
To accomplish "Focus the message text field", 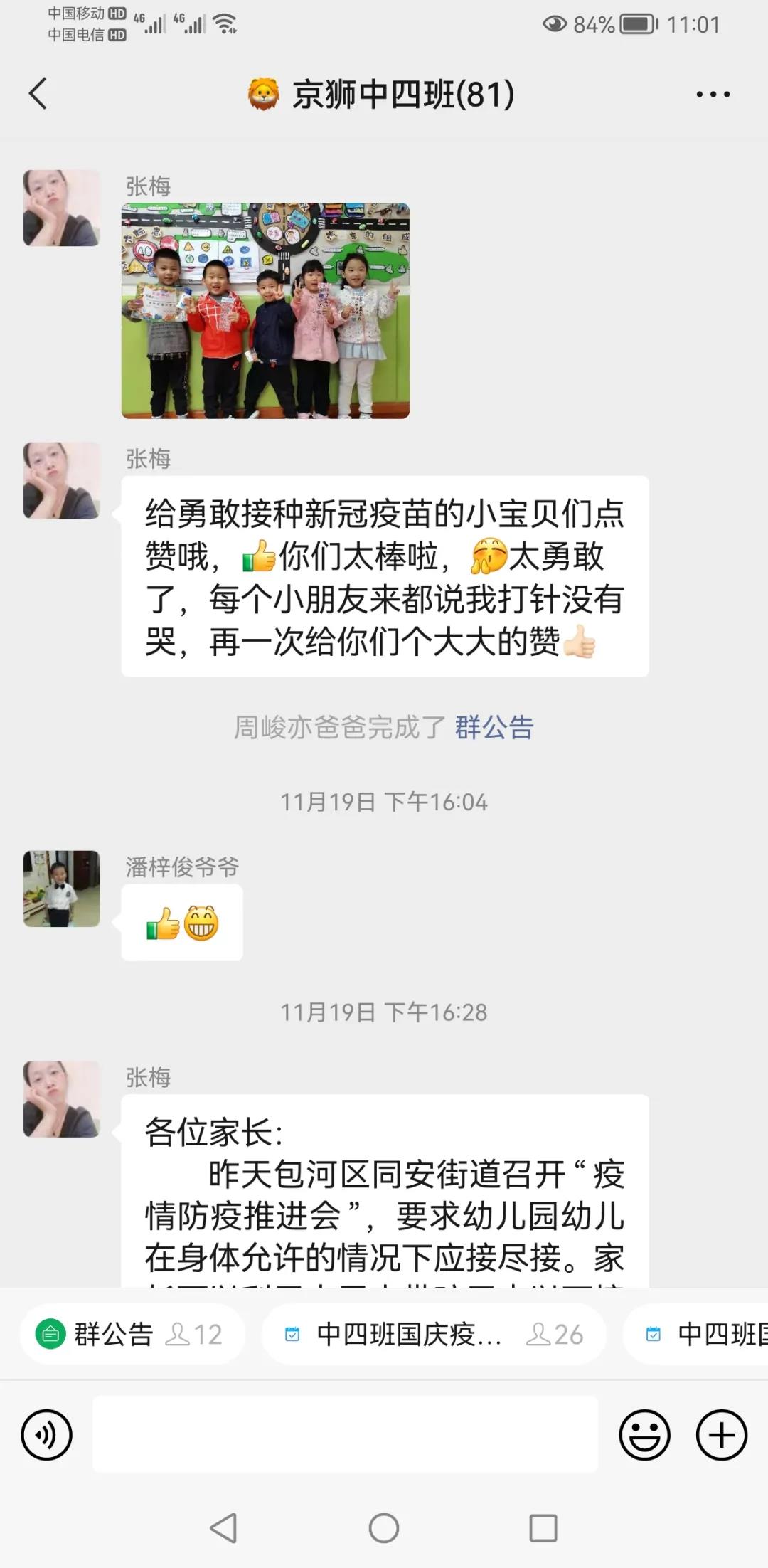I will click(x=345, y=1434).
